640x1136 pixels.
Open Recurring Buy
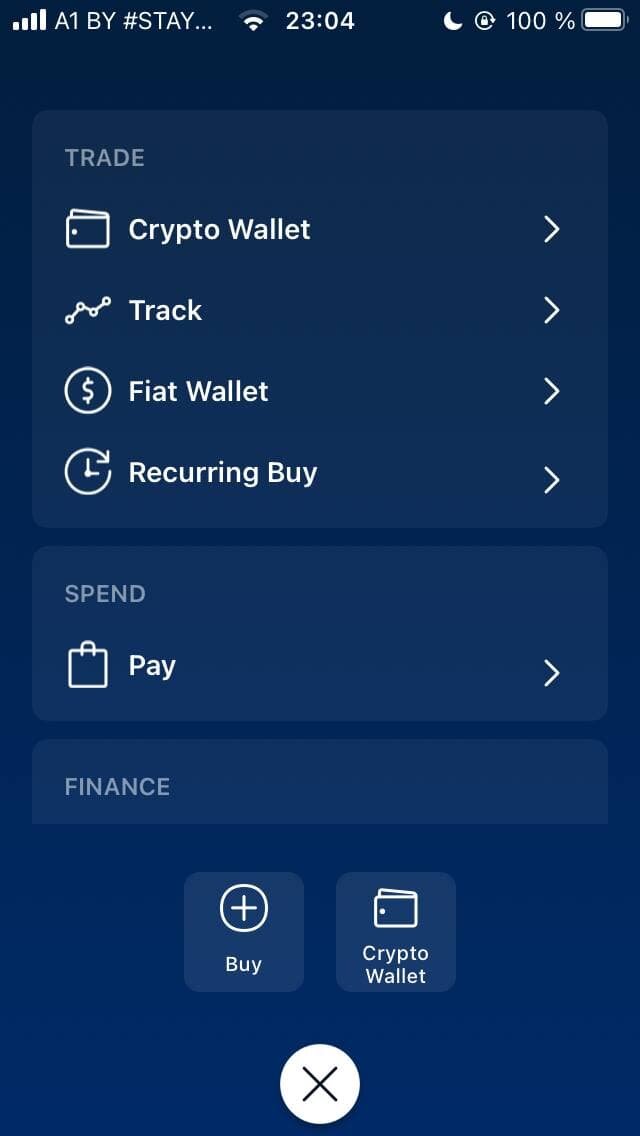tap(320, 473)
